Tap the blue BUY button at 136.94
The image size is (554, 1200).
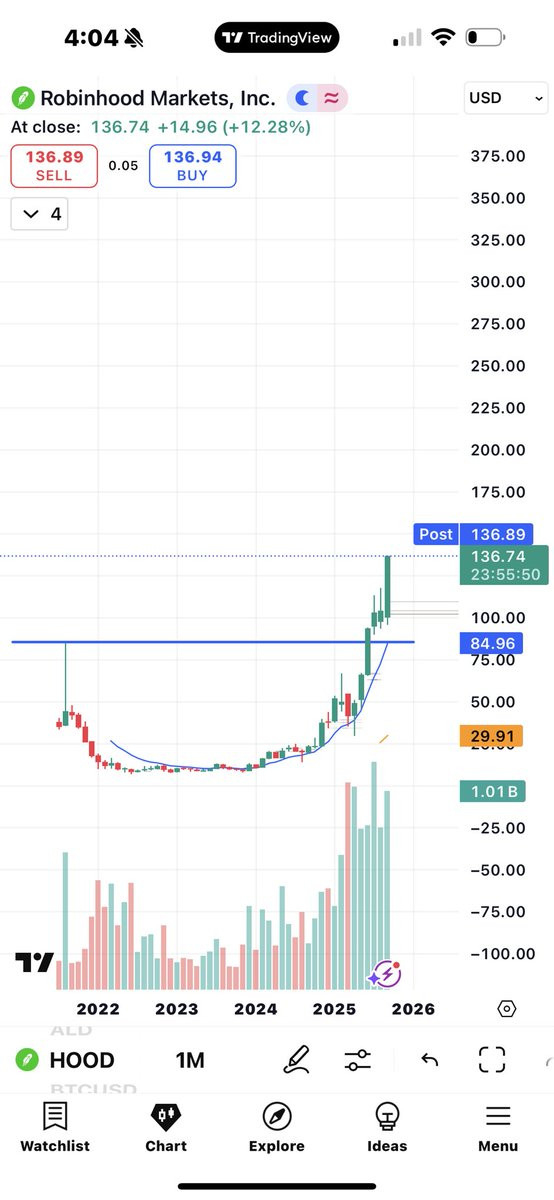193,166
